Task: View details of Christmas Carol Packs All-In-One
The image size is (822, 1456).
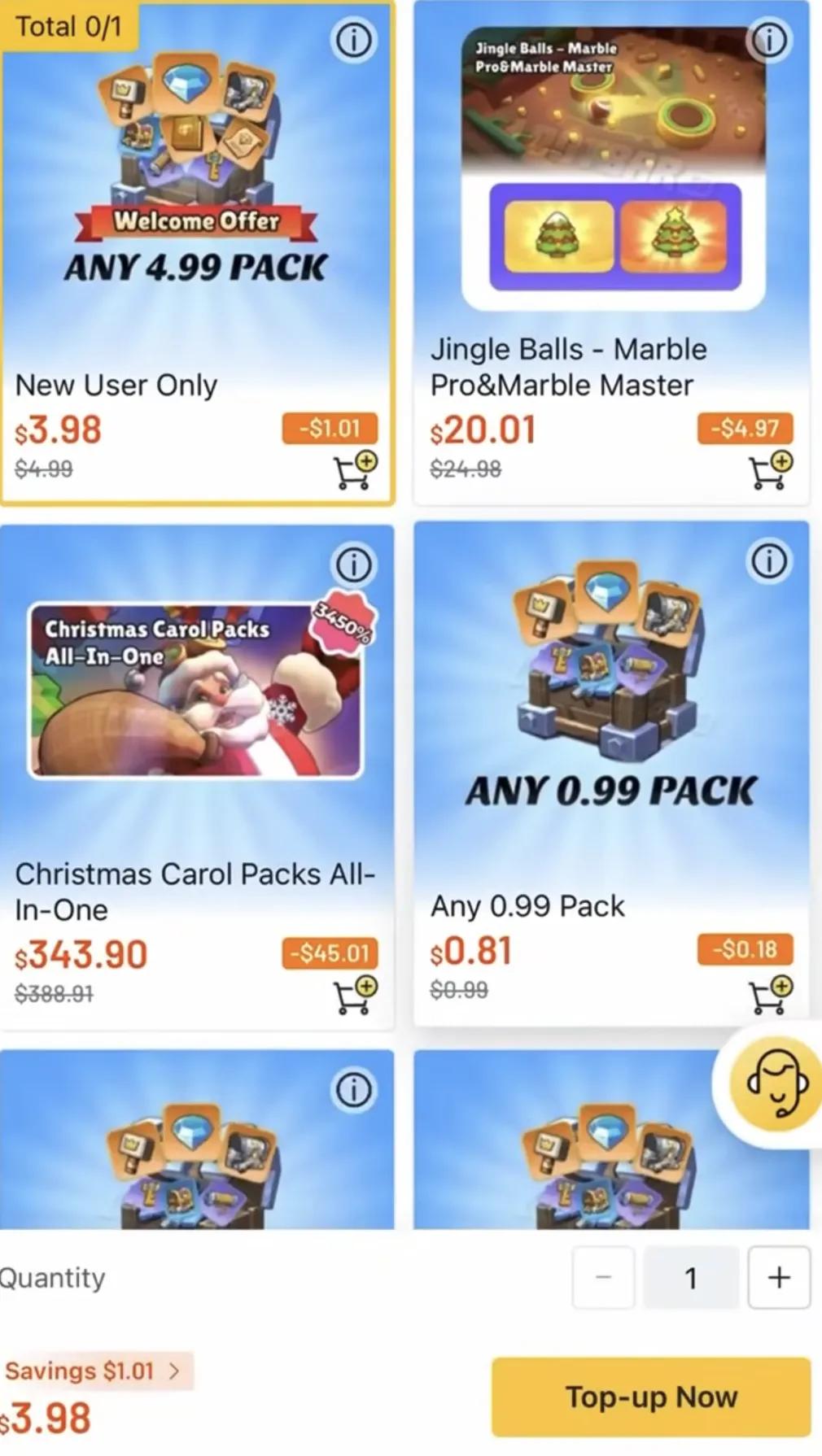Action: [x=353, y=565]
